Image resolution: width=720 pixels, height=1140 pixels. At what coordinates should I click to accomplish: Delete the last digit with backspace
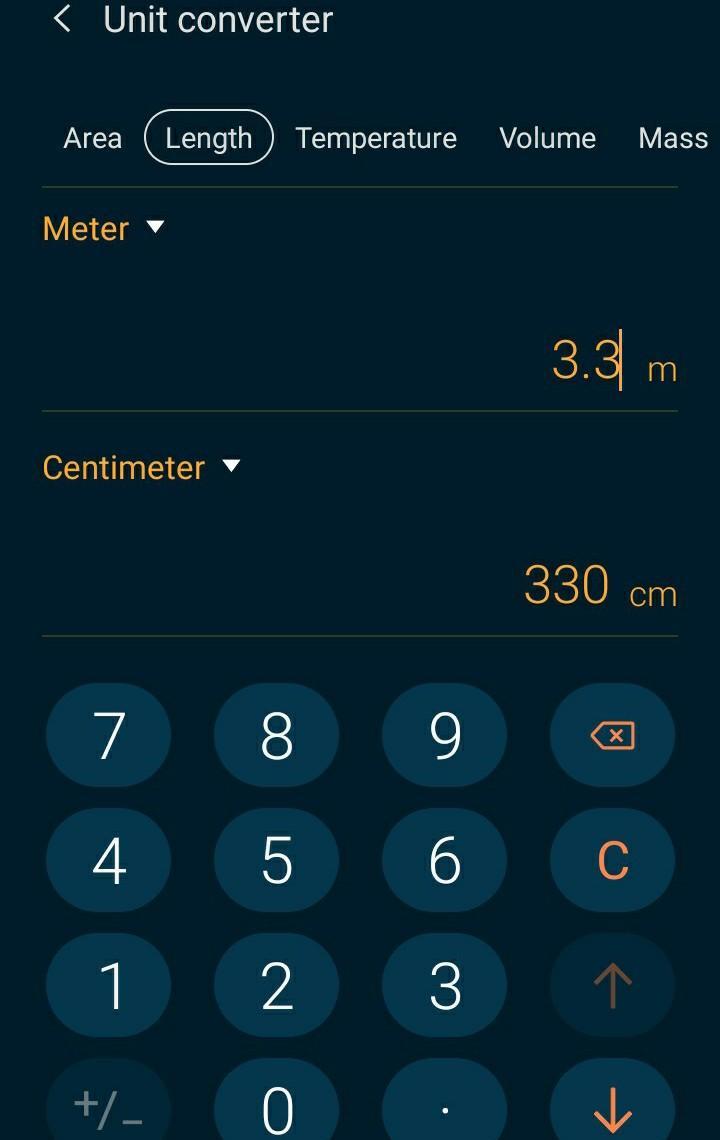[x=612, y=736]
